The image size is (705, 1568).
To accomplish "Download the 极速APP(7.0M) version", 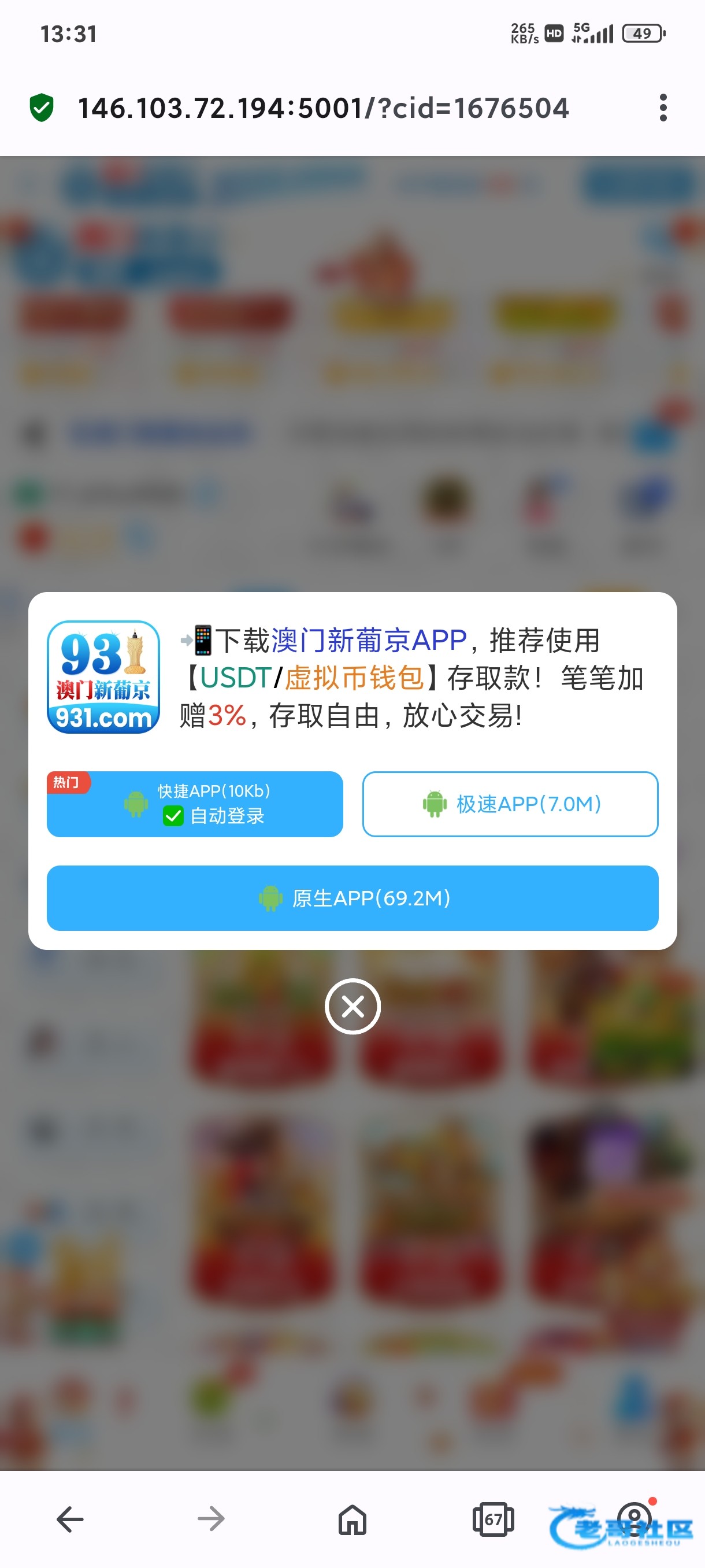I will coord(510,804).
